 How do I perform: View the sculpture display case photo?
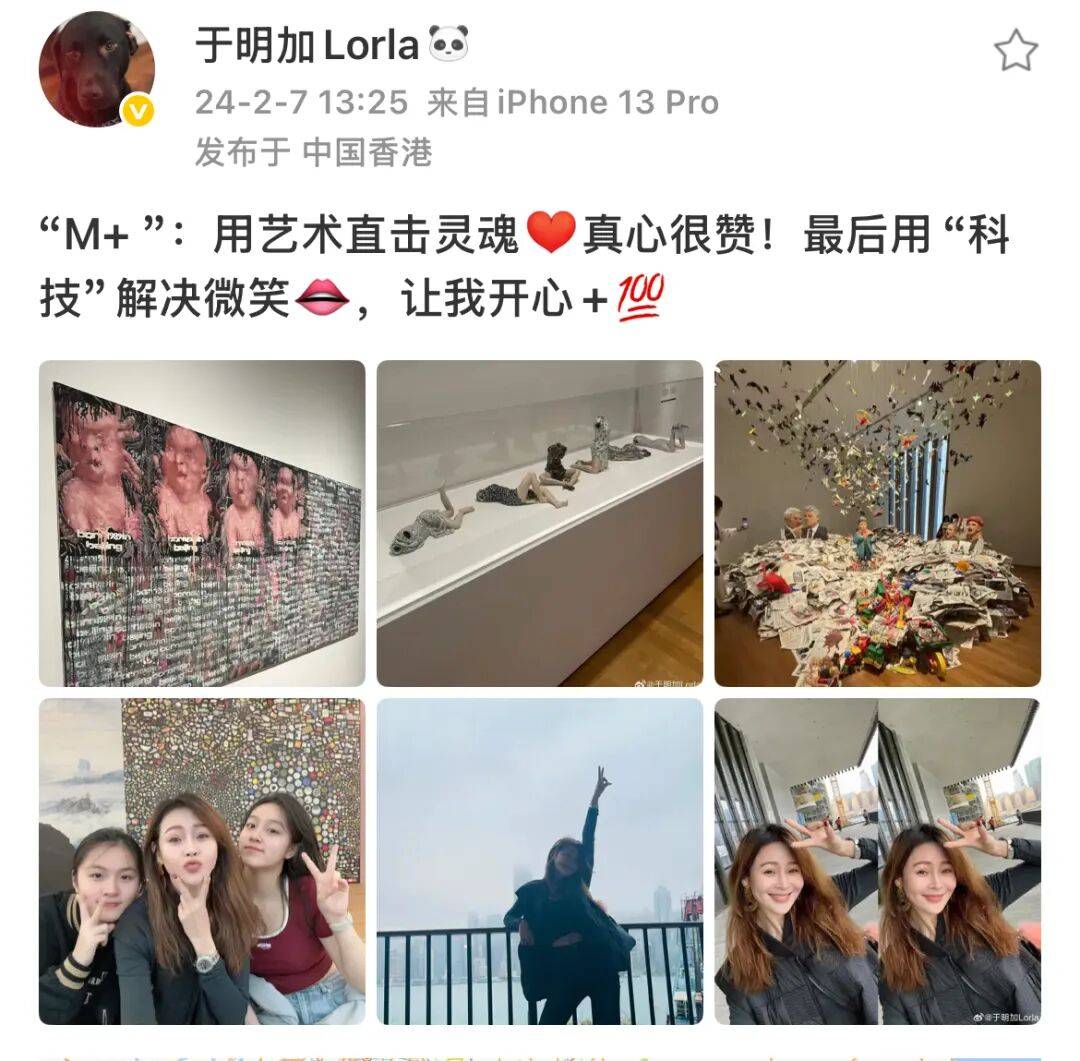pos(540,523)
